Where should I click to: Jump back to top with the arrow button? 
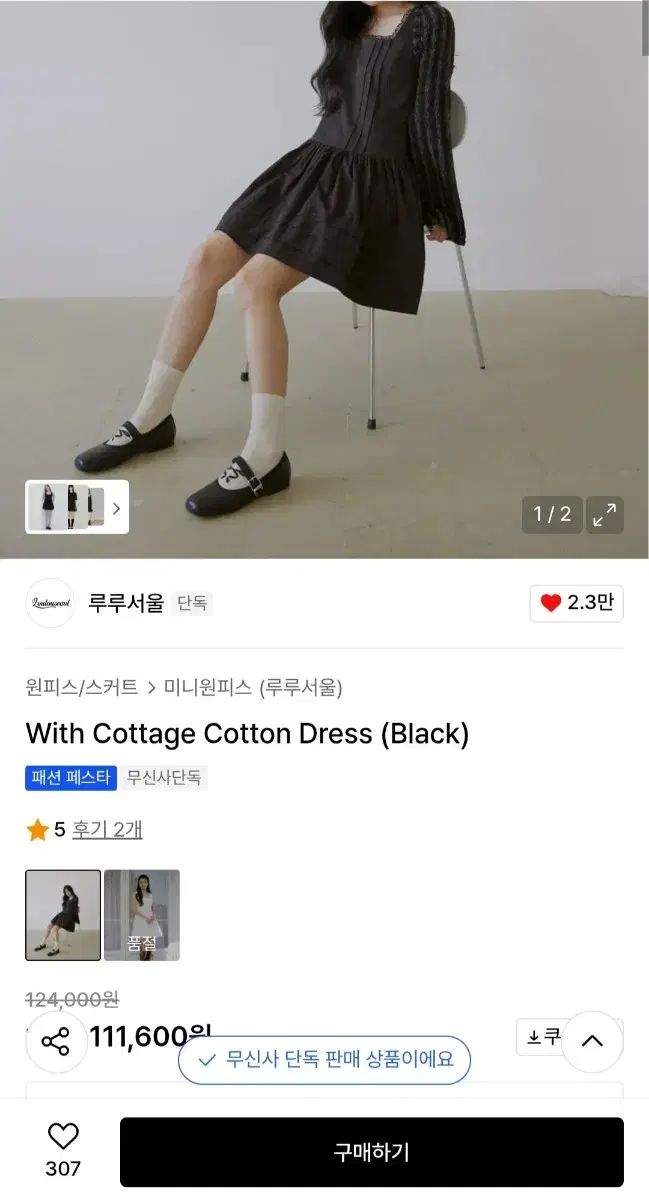(592, 1041)
